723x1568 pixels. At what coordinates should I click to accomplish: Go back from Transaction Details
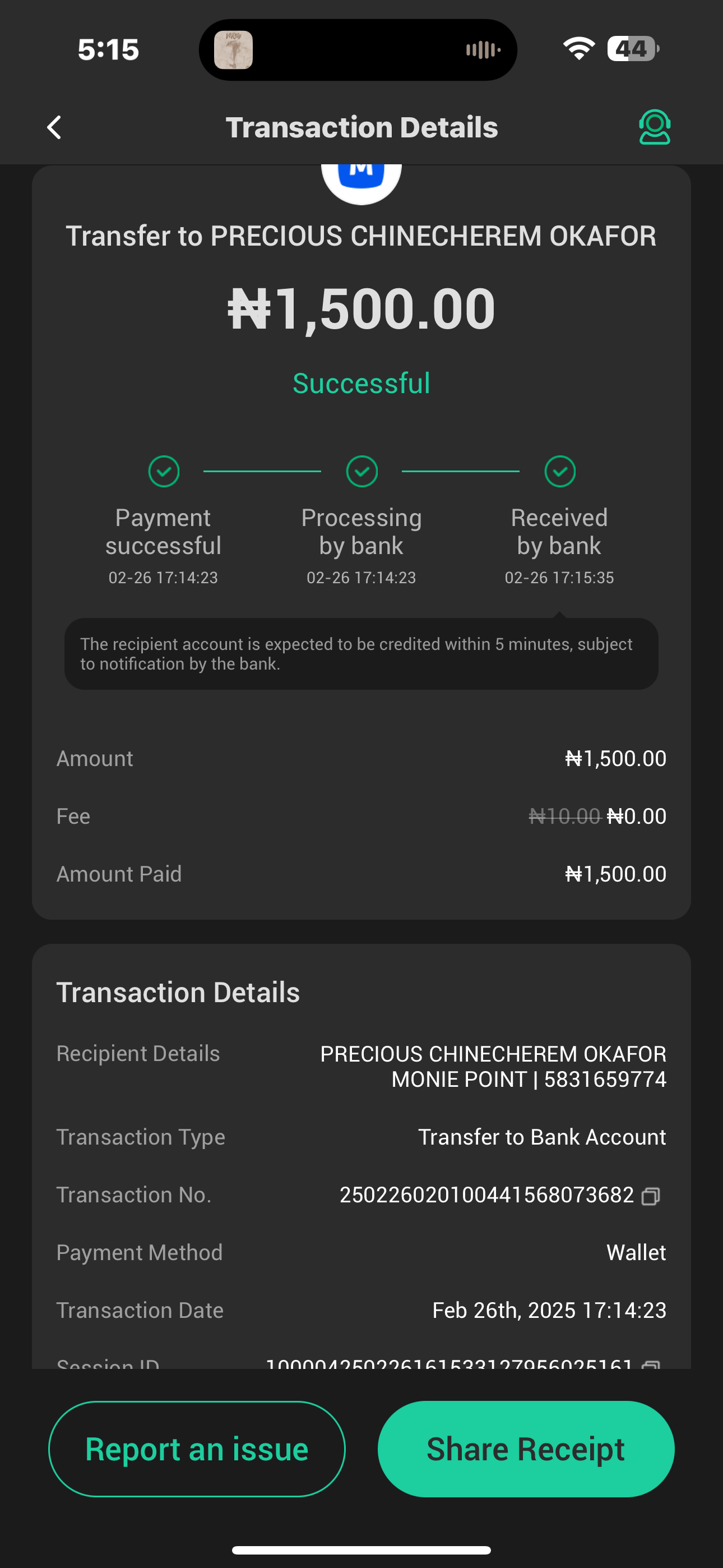pyautogui.click(x=54, y=127)
